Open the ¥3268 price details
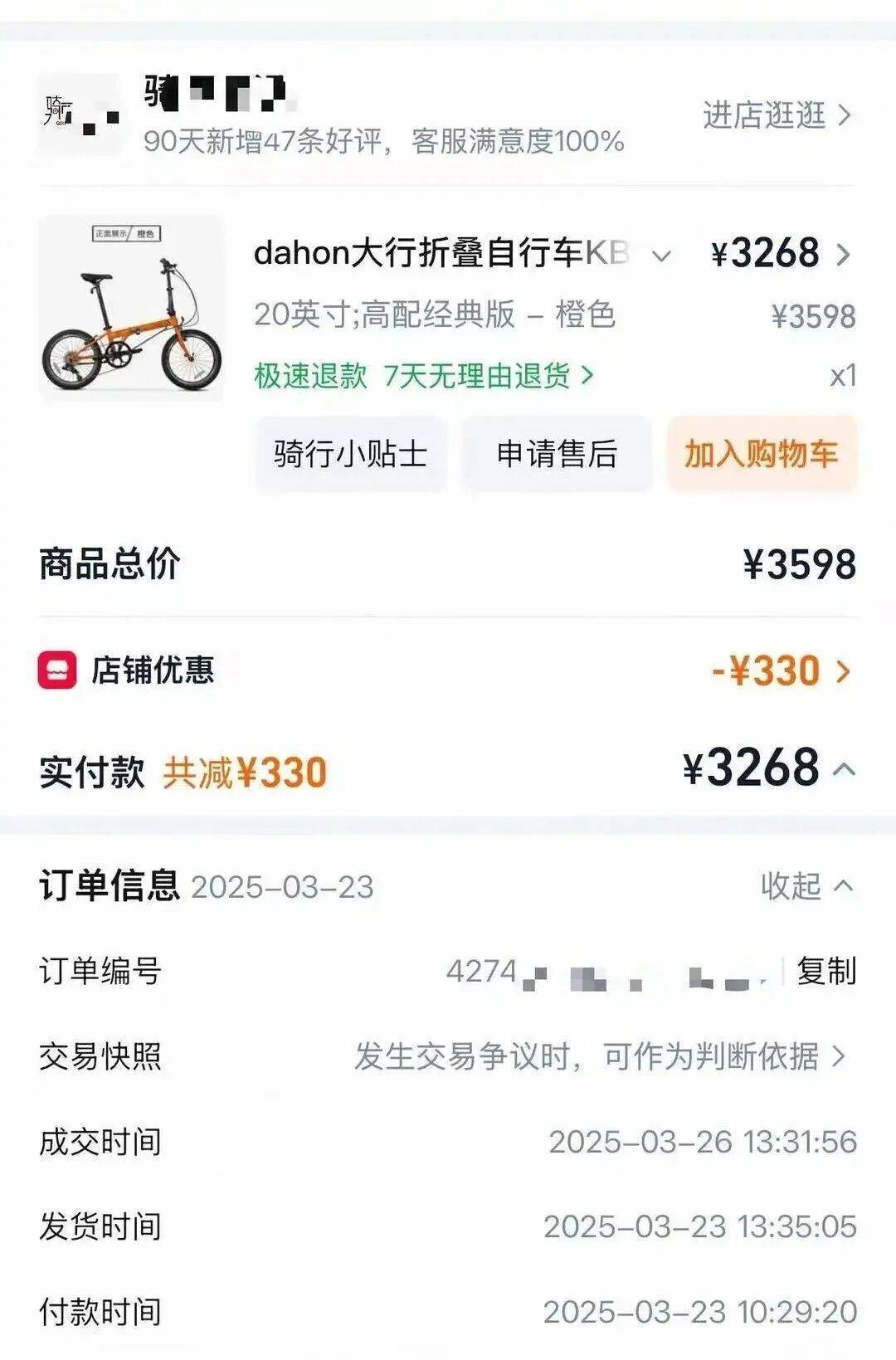Screen dimensions: 896x1360 (780, 254)
